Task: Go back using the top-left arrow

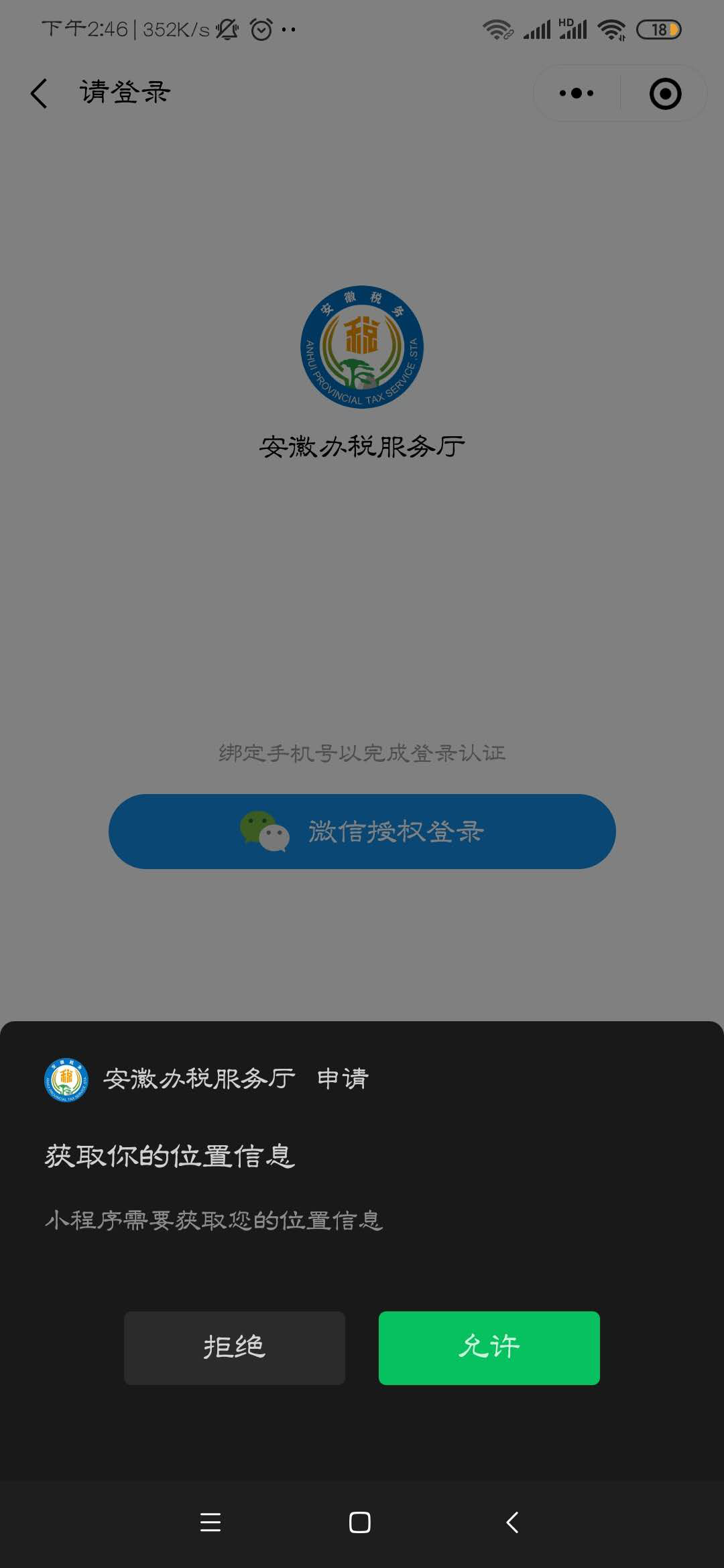Action: (39, 93)
